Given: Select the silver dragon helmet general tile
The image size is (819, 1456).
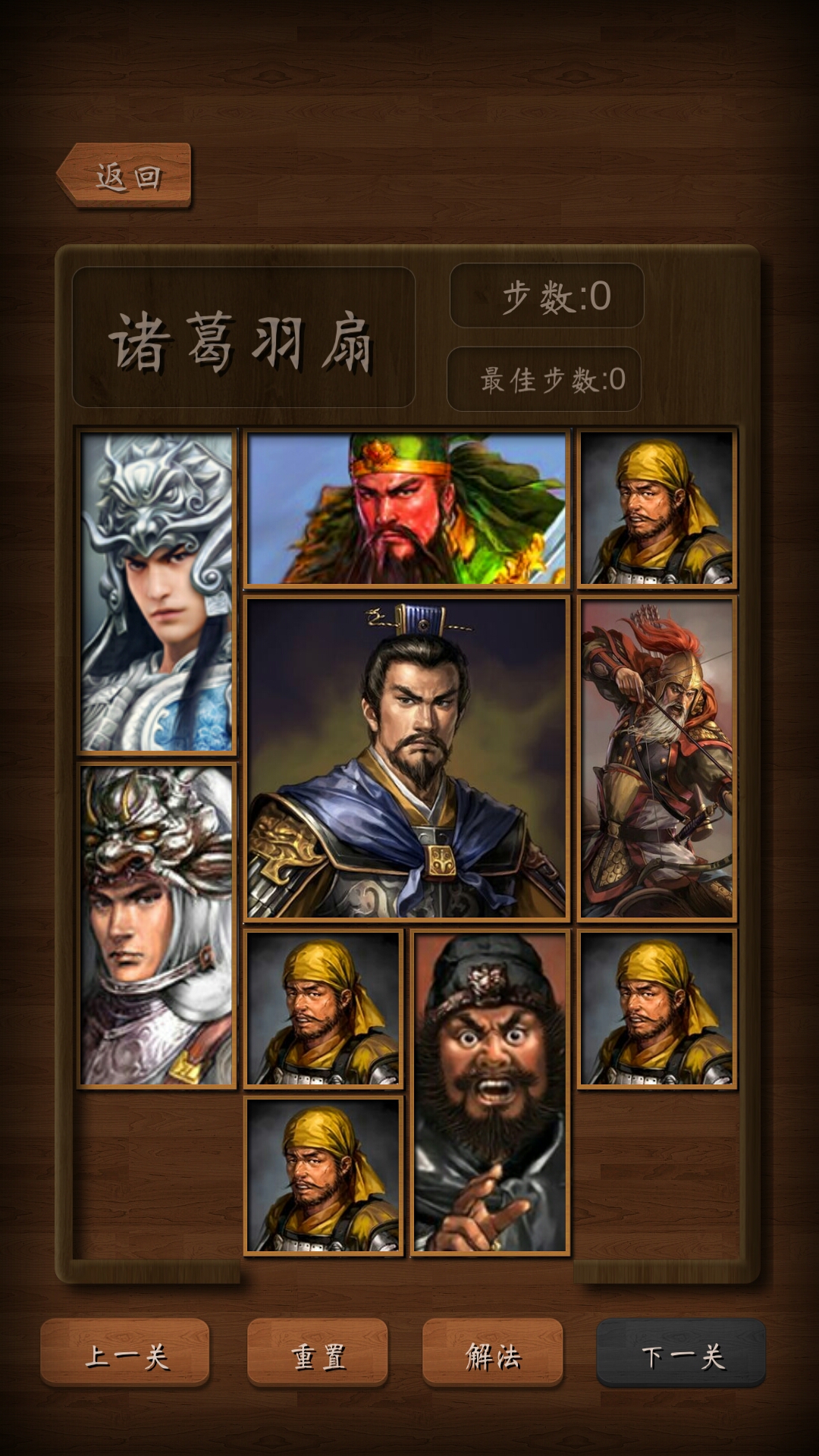Looking at the screenshot, I should click(157, 591).
